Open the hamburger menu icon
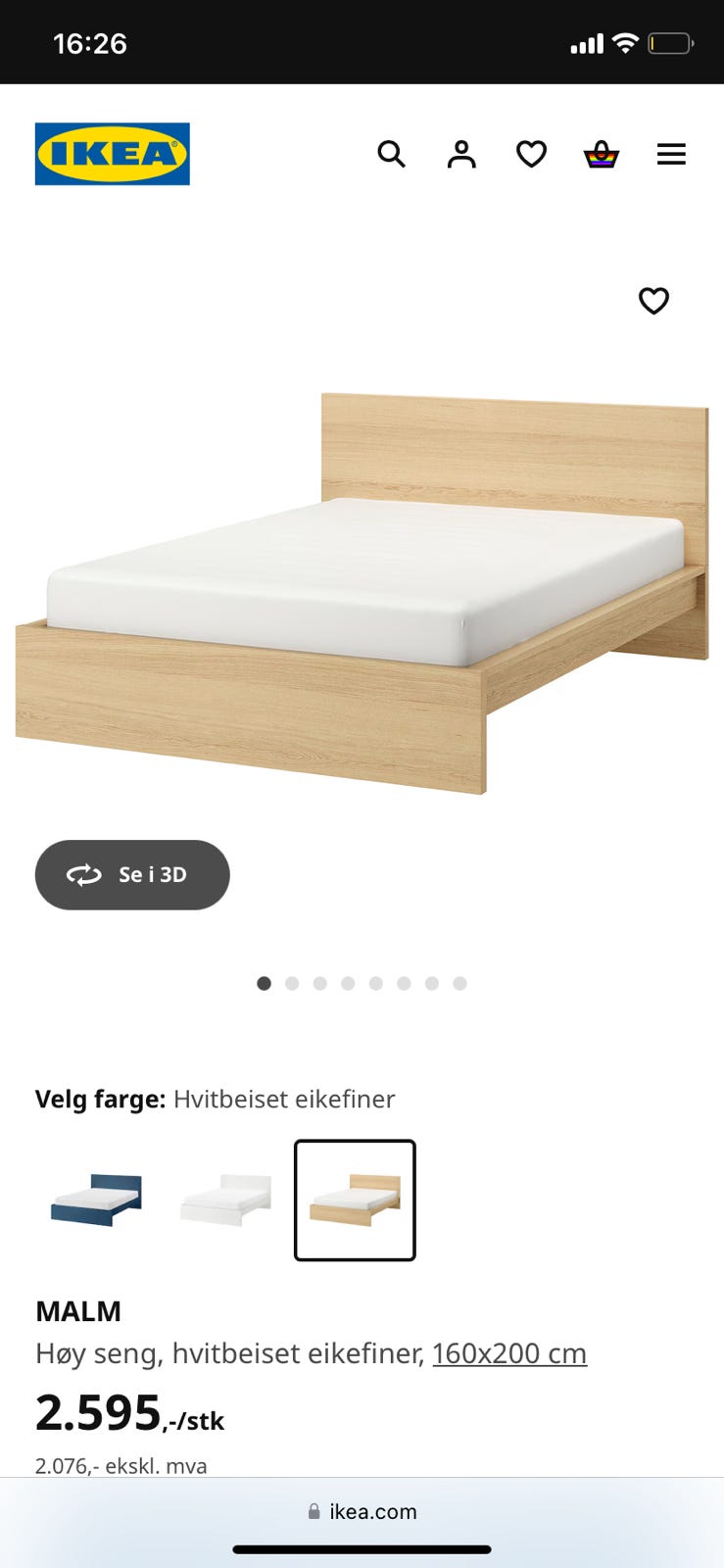The image size is (724, 1568). pyautogui.click(x=671, y=154)
